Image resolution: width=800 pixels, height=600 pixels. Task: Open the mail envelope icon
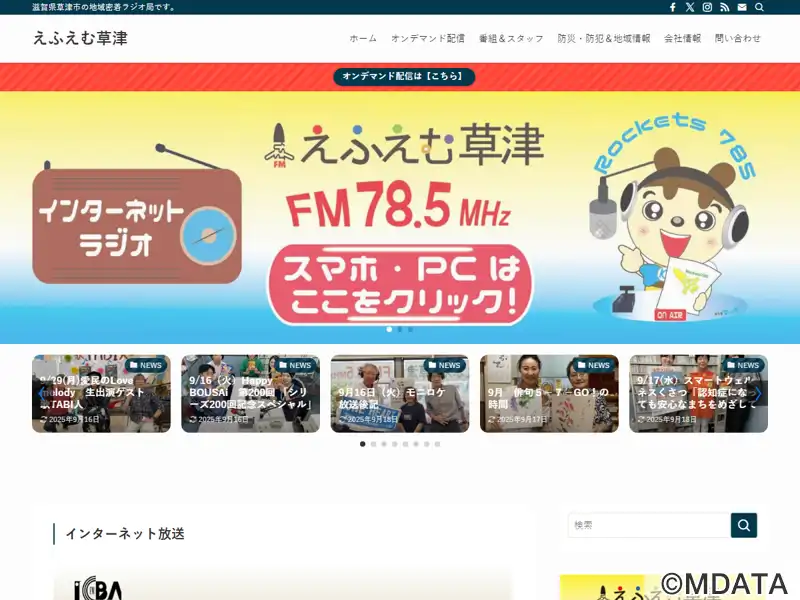[742, 7]
